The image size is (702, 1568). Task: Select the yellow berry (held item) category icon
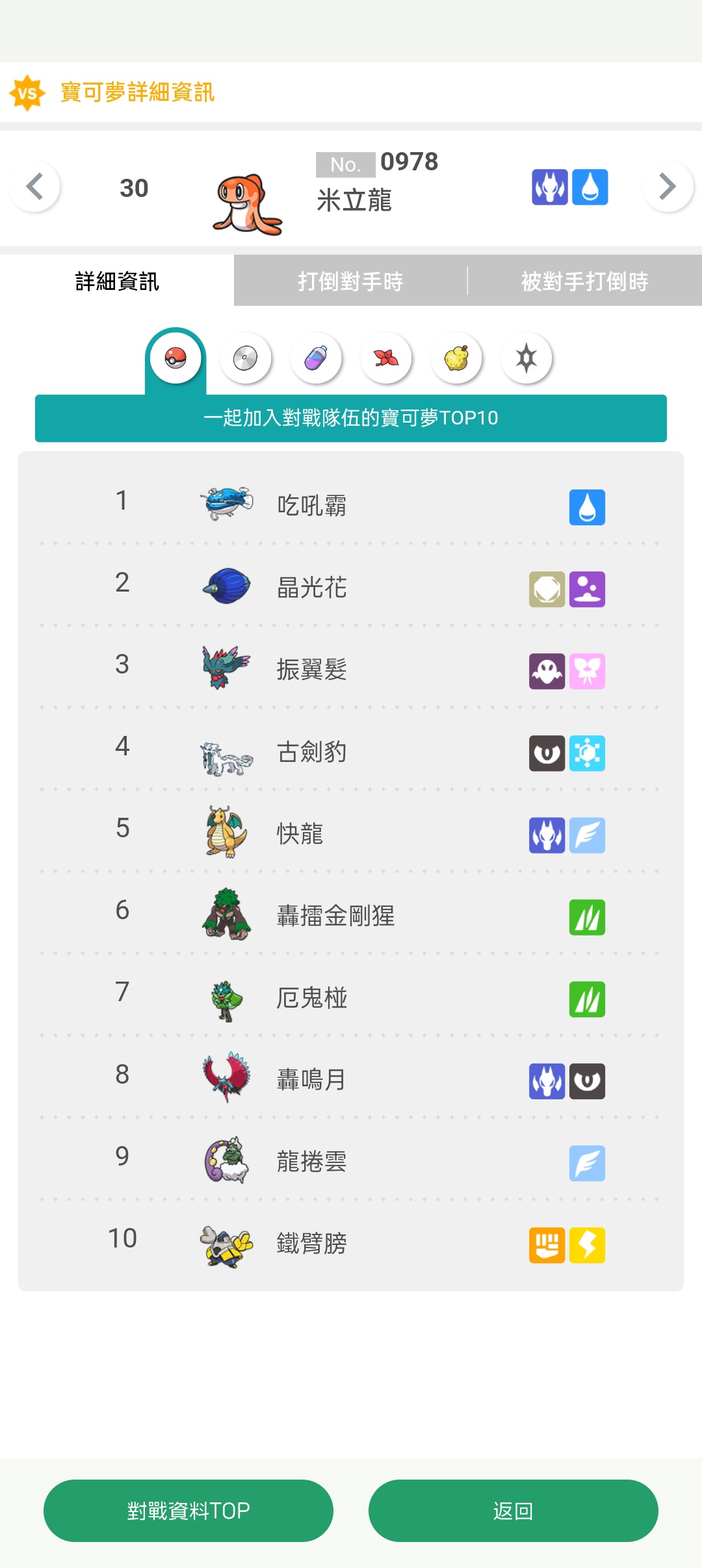pyautogui.click(x=456, y=358)
